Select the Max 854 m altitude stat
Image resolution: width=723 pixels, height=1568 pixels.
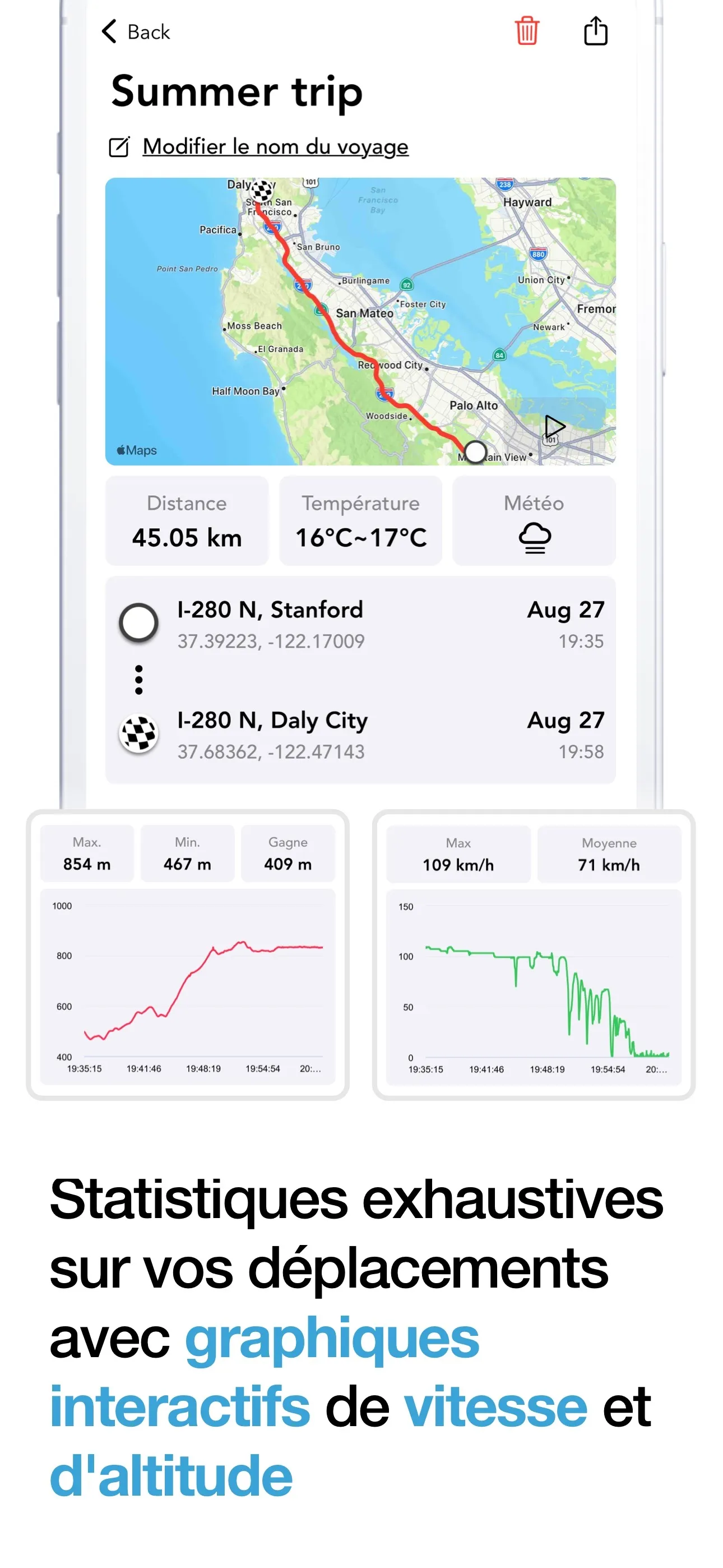pos(86,853)
